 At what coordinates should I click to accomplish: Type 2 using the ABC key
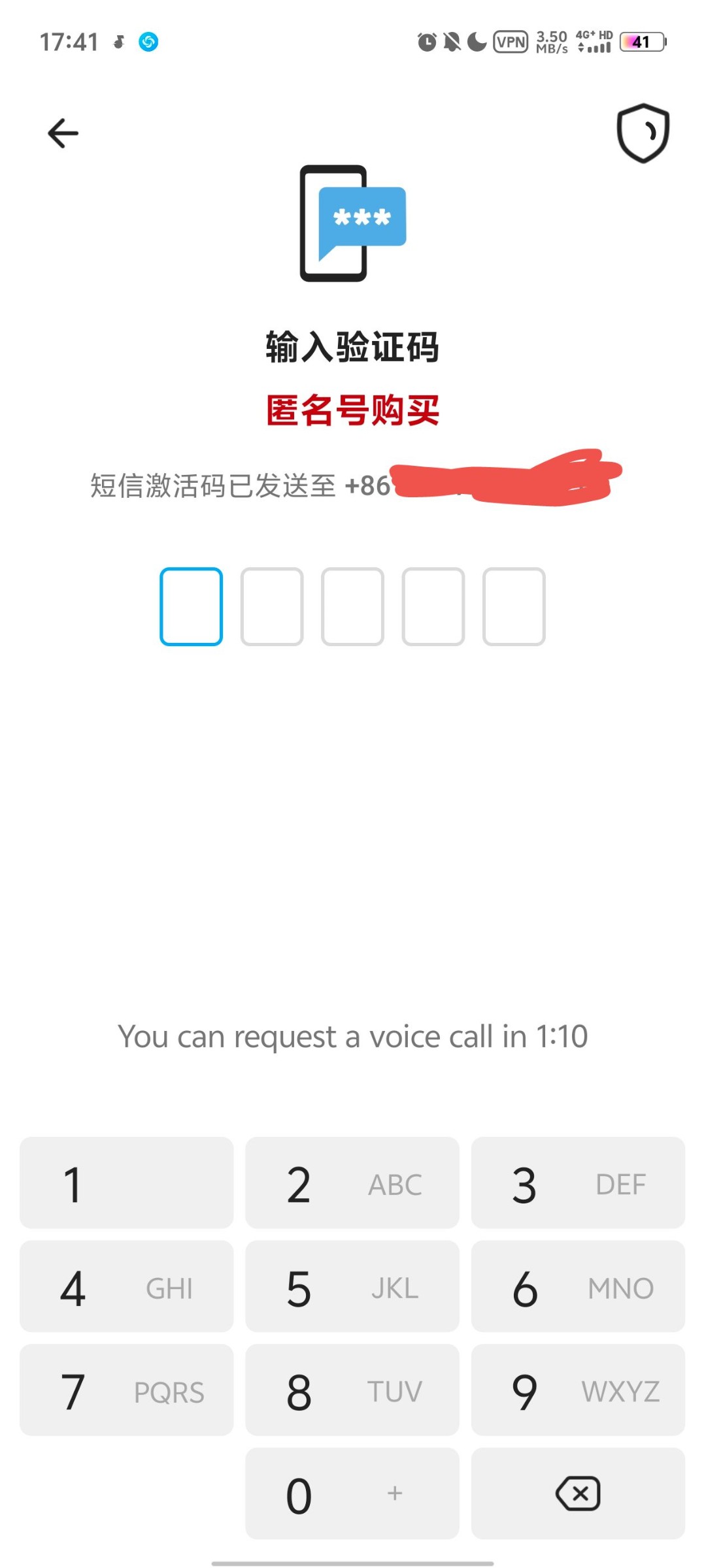[352, 1183]
